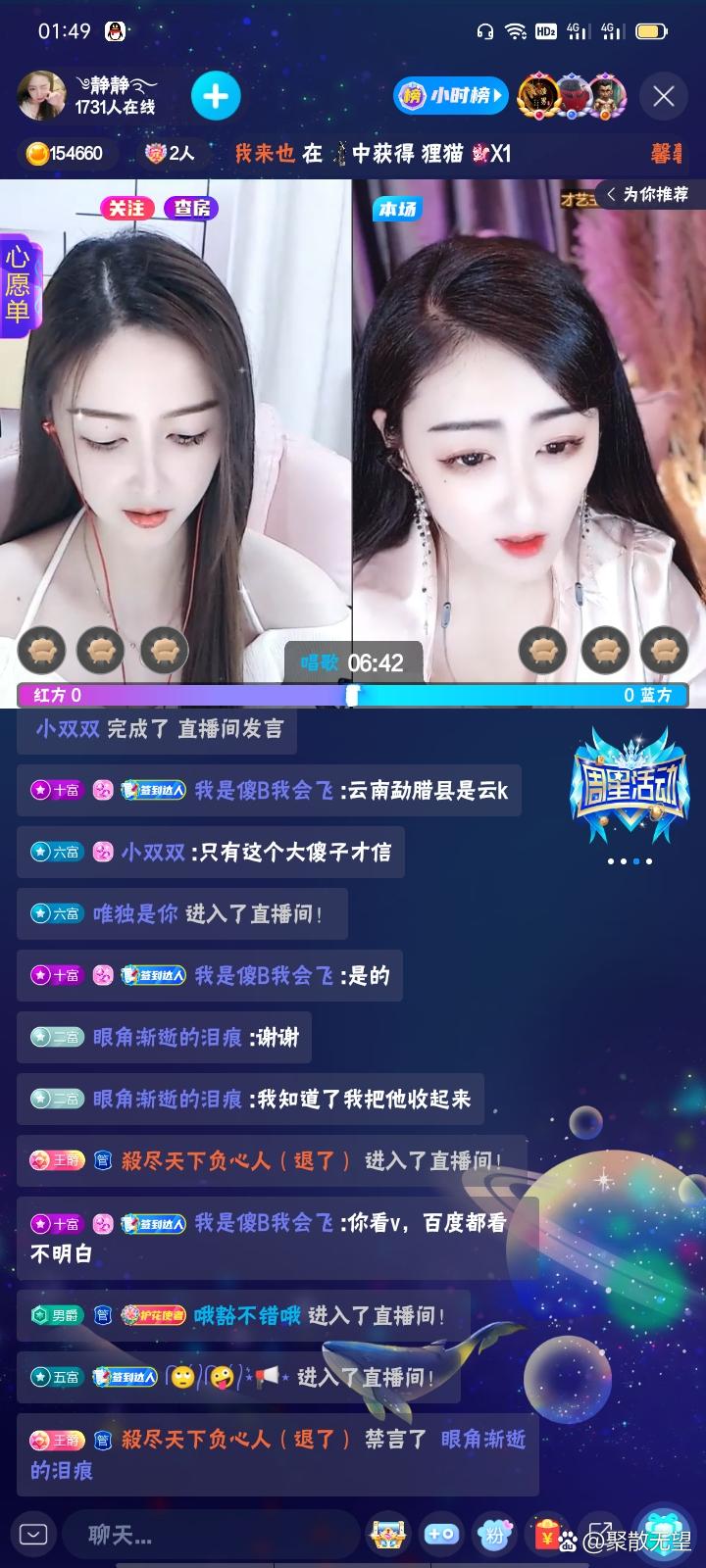Tap the 聊天 chat input field

206,1535
